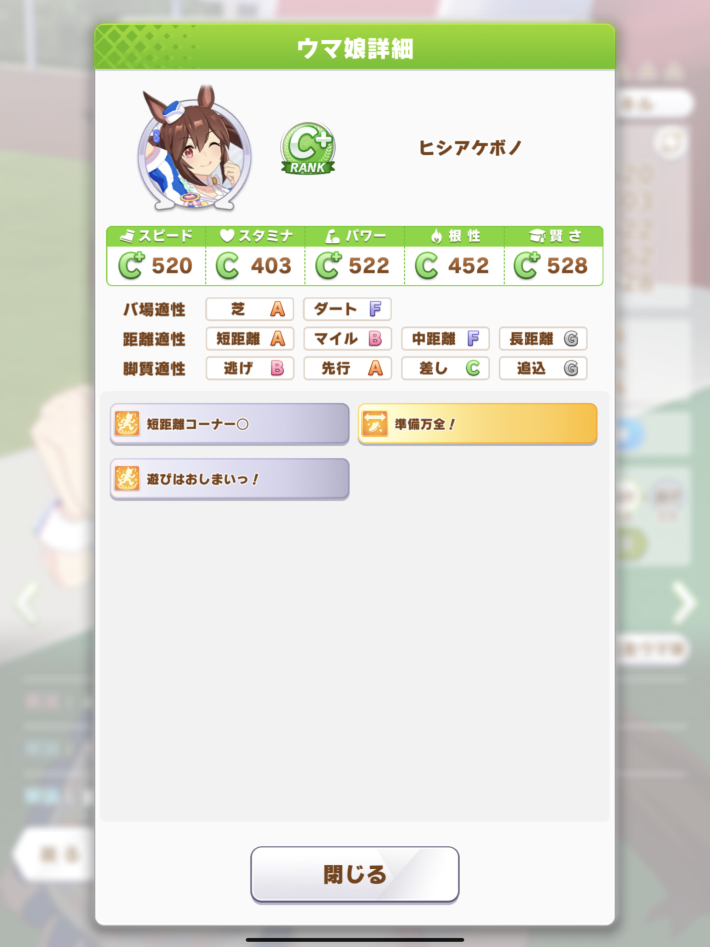Open skill 短距離コーナー○ details

click(x=229, y=424)
